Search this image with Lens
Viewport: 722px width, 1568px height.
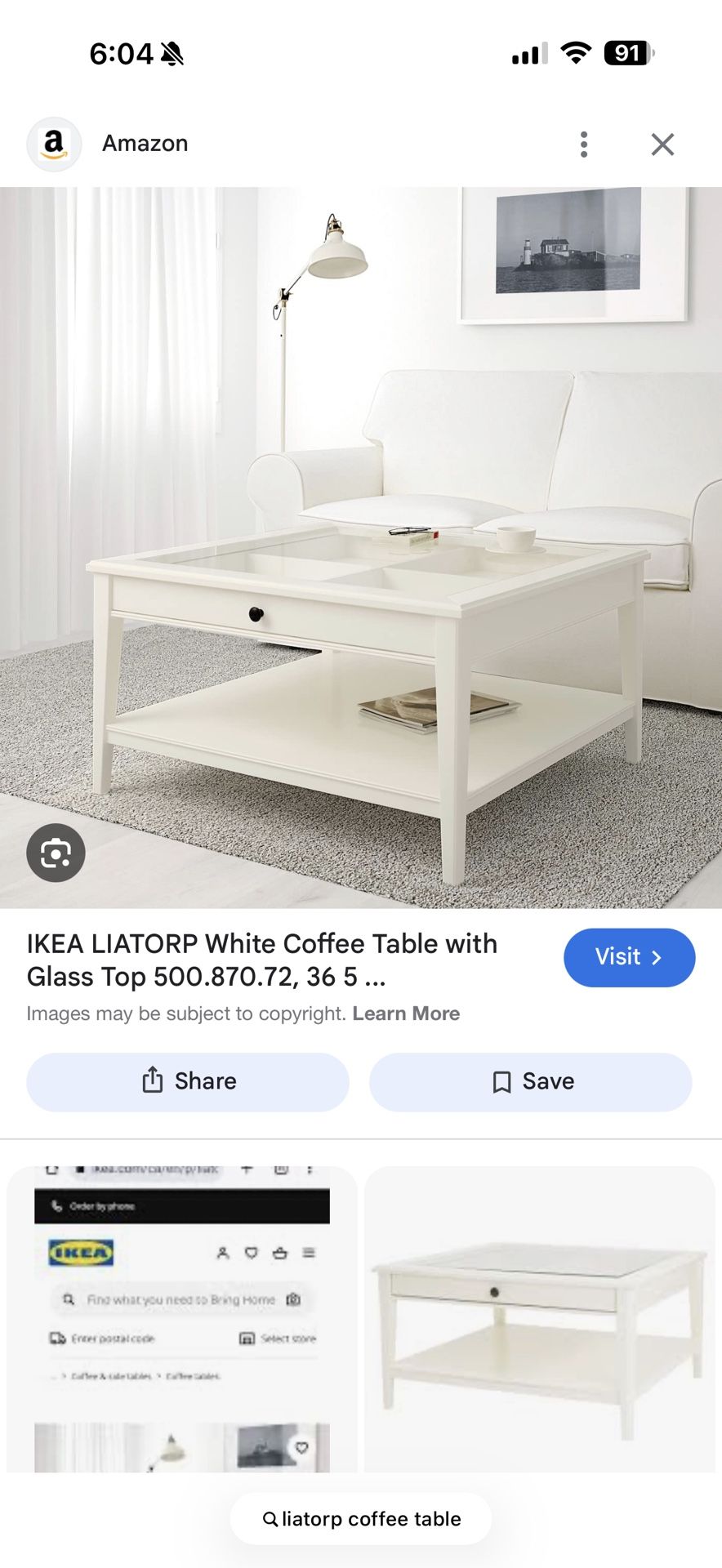56,853
